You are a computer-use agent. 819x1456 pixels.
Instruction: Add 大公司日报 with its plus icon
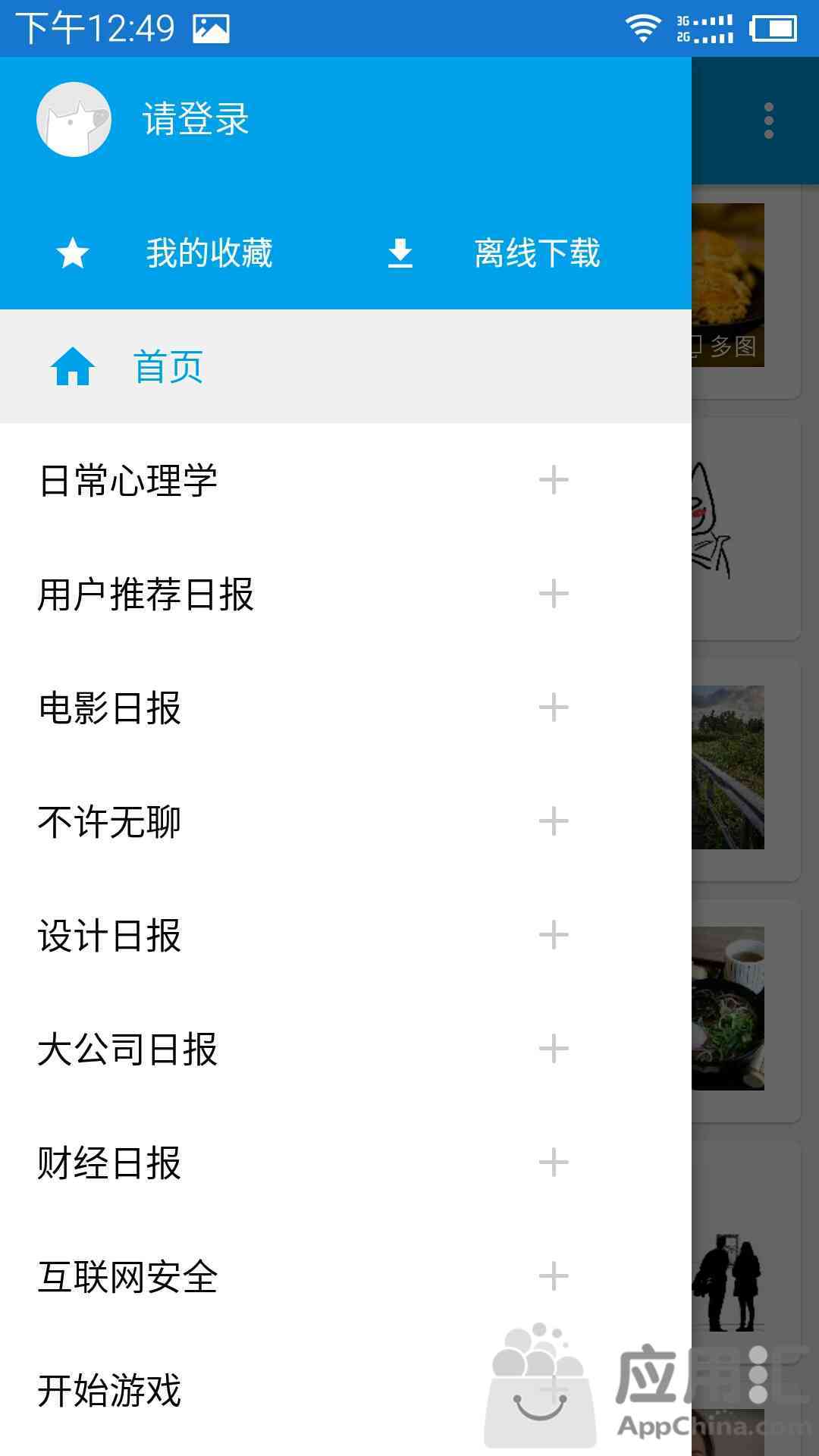(554, 1049)
